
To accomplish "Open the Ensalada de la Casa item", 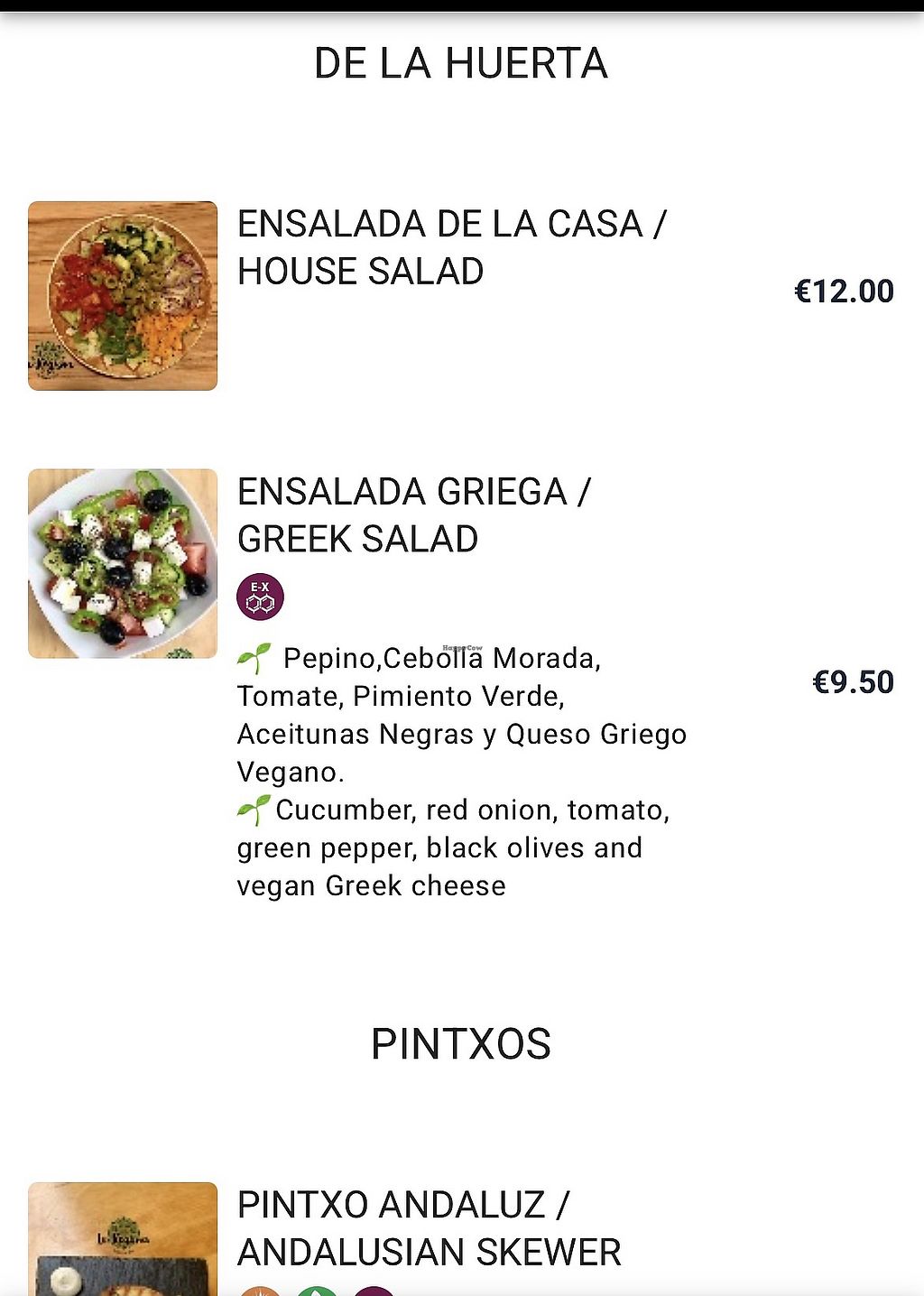I will (451, 247).
